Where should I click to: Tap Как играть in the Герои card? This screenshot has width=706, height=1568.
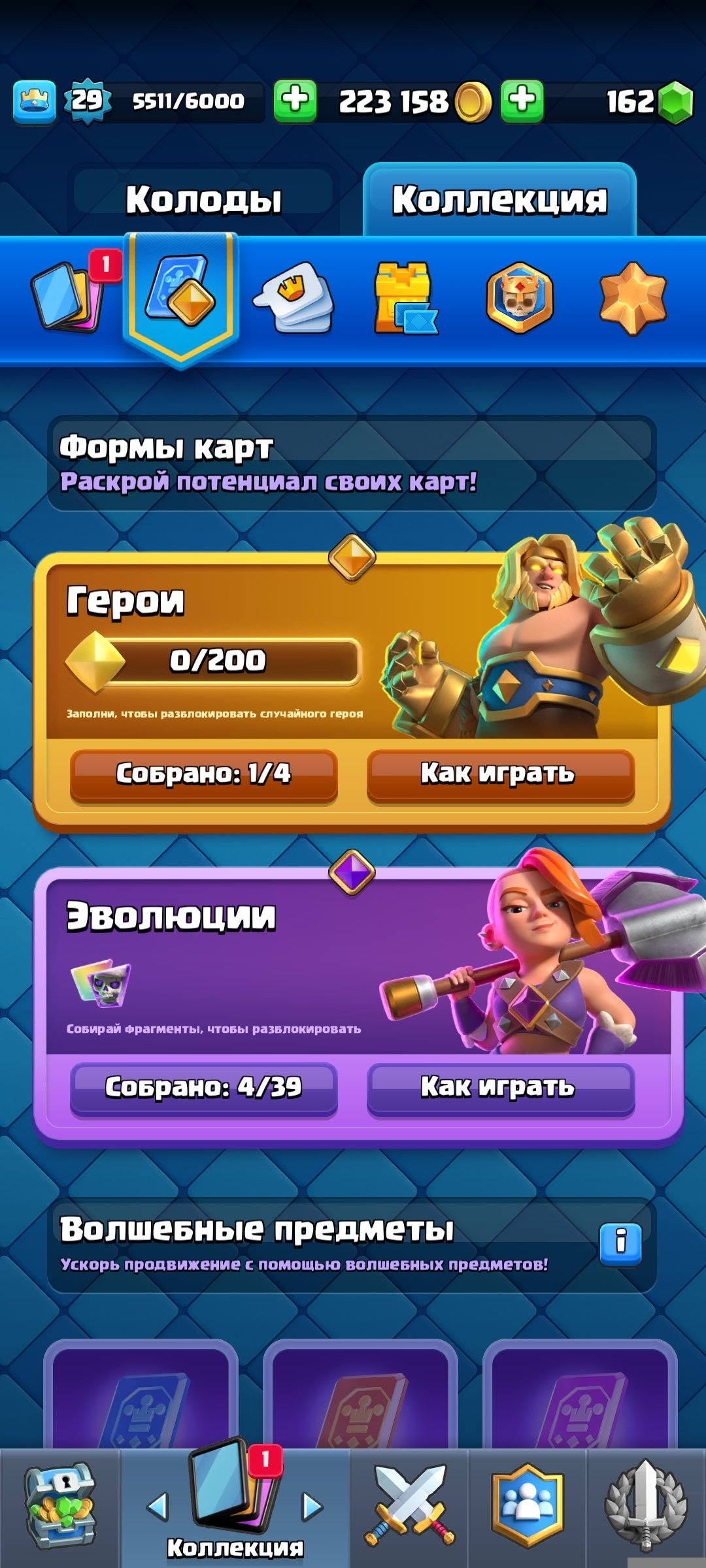[x=500, y=774]
